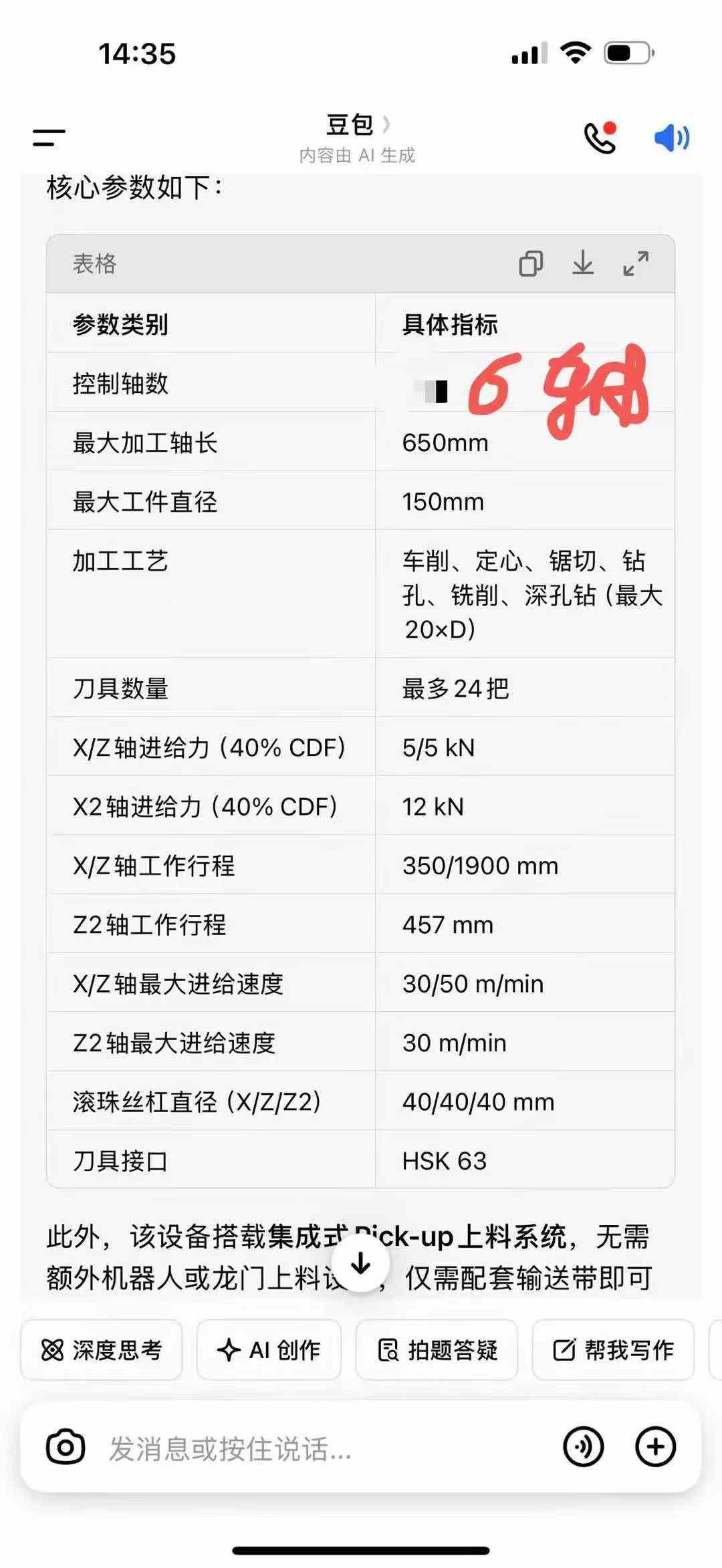Open the plus attachment menu
This screenshot has width=722, height=1568.
pyautogui.click(x=655, y=1447)
